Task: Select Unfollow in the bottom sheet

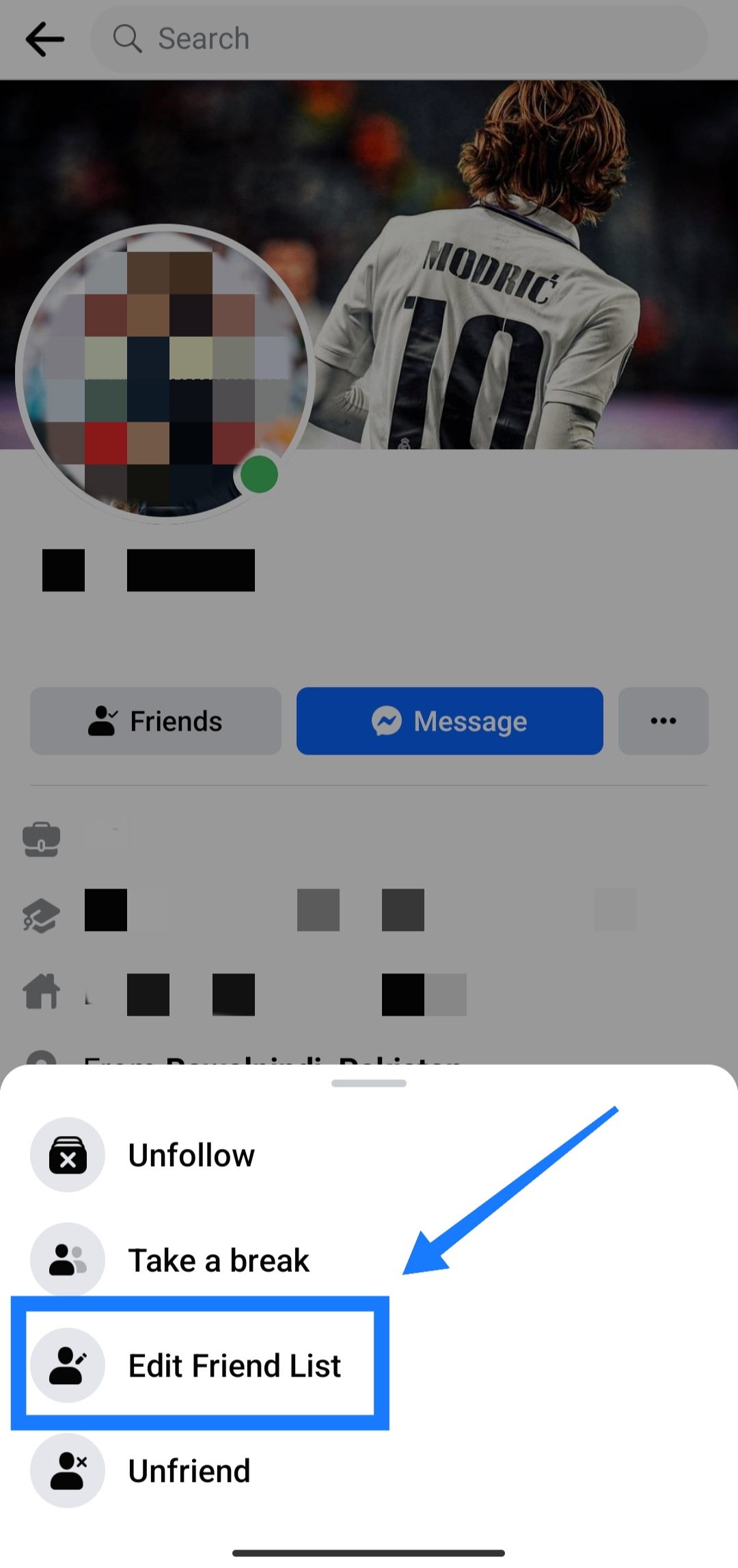Action: point(191,1155)
